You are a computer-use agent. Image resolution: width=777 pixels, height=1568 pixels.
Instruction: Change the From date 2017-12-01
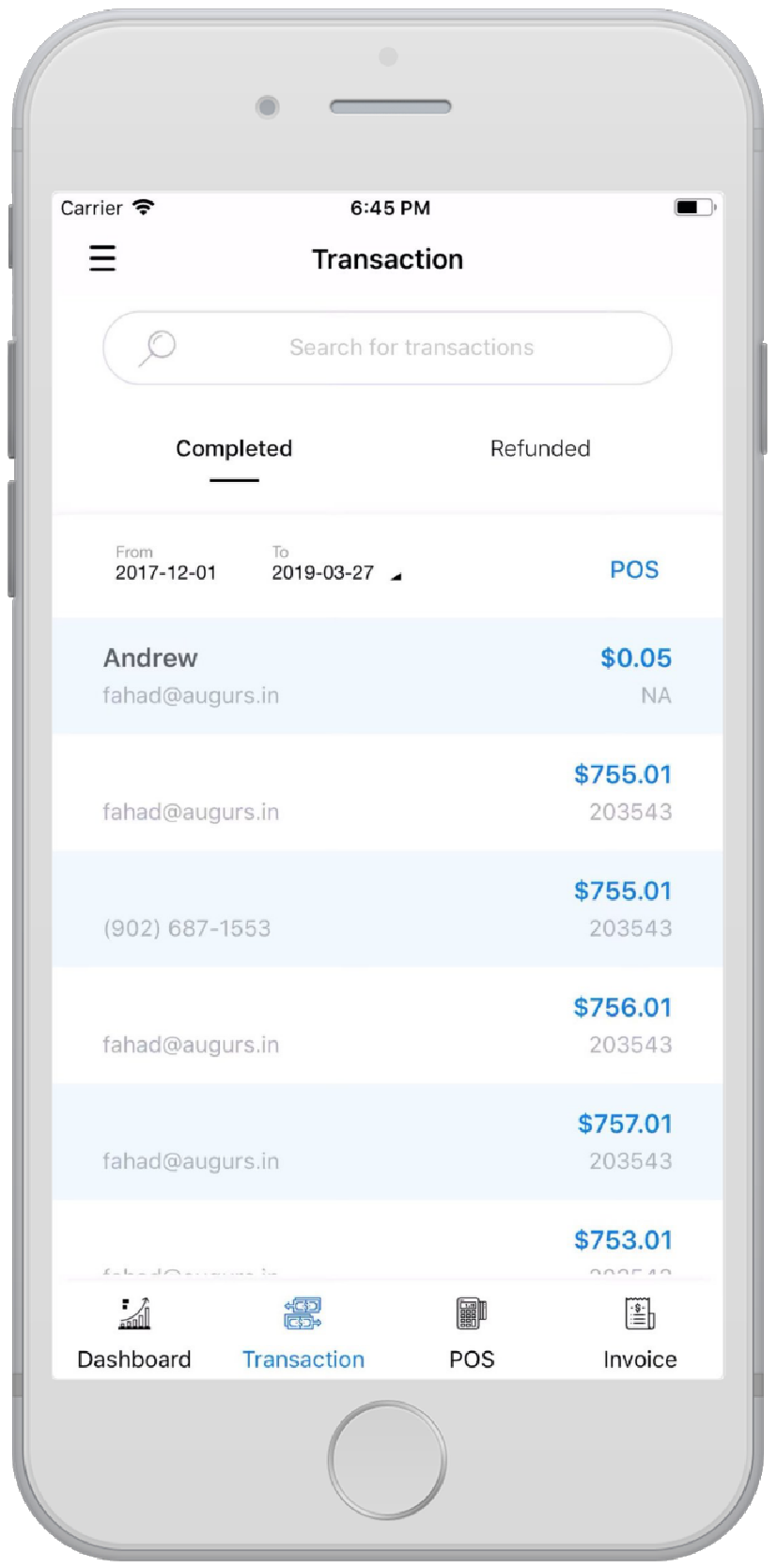[165, 565]
